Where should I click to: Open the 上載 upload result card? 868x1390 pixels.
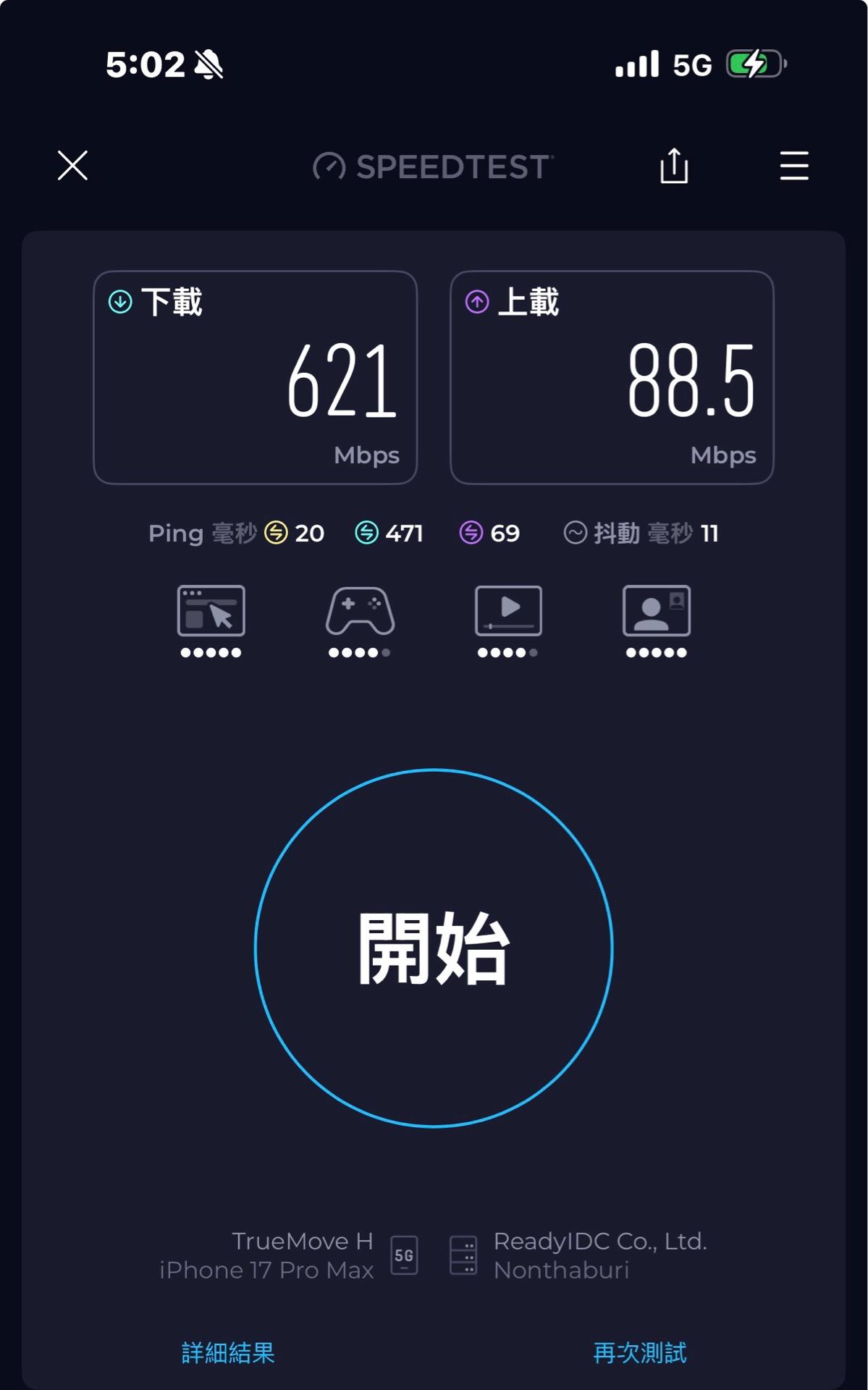(x=612, y=377)
